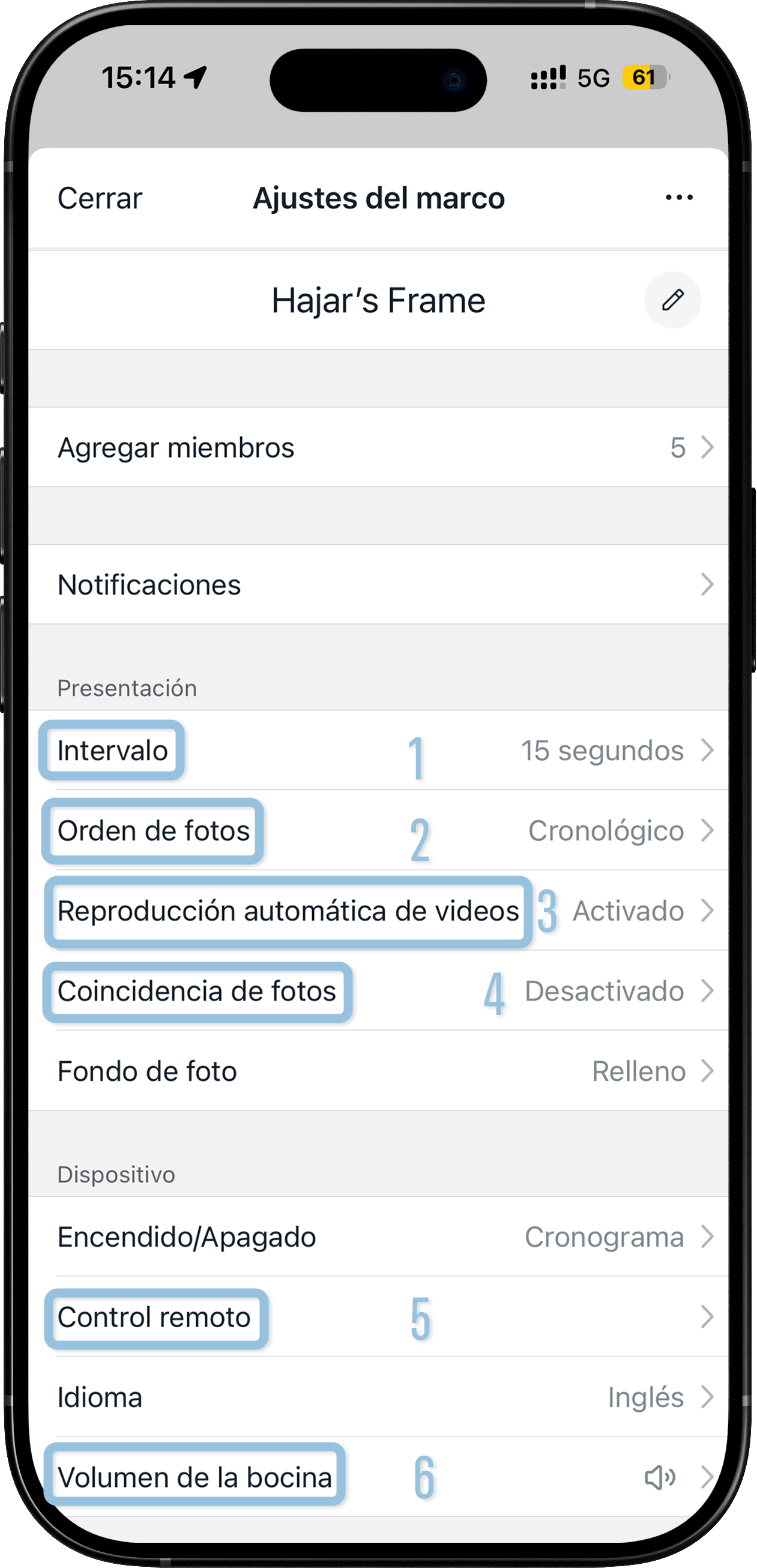Select the Coincidencia de fotos row
757x1568 pixels.
(x=377, y=991)
